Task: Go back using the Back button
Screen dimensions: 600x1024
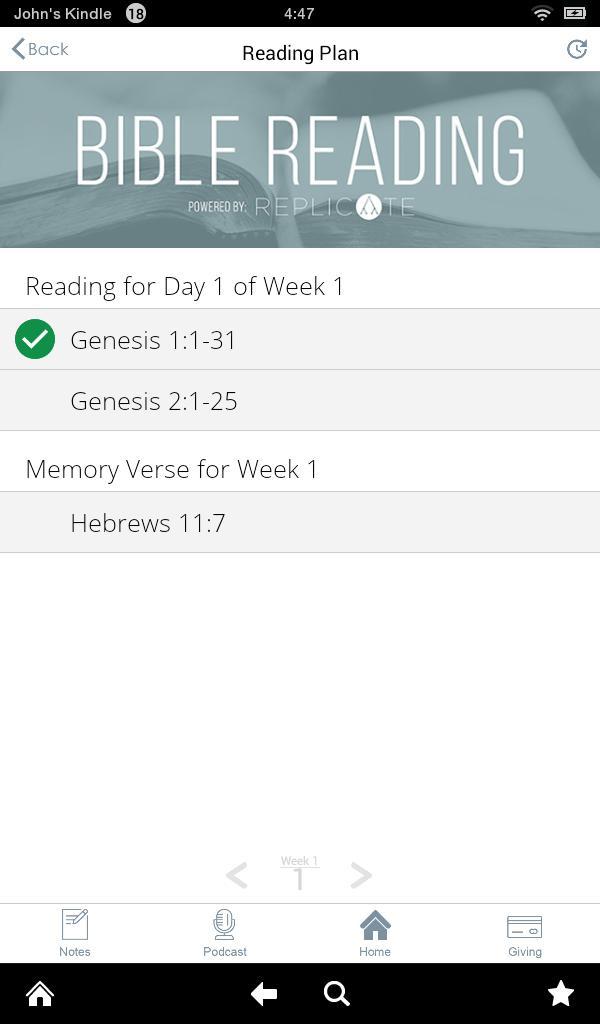Action: point(40,49)
